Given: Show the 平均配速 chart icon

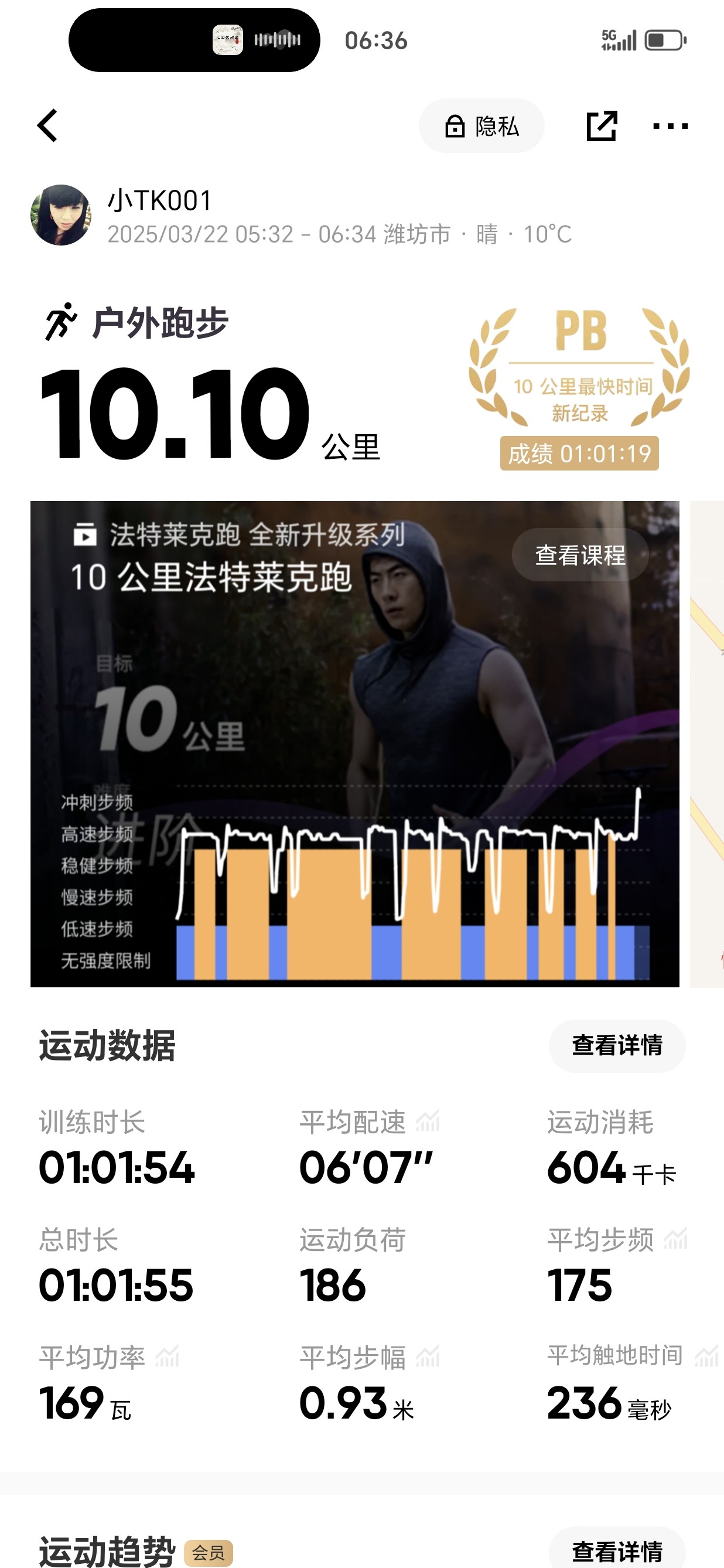Looking at the screenshot, I should (428, 1120).
